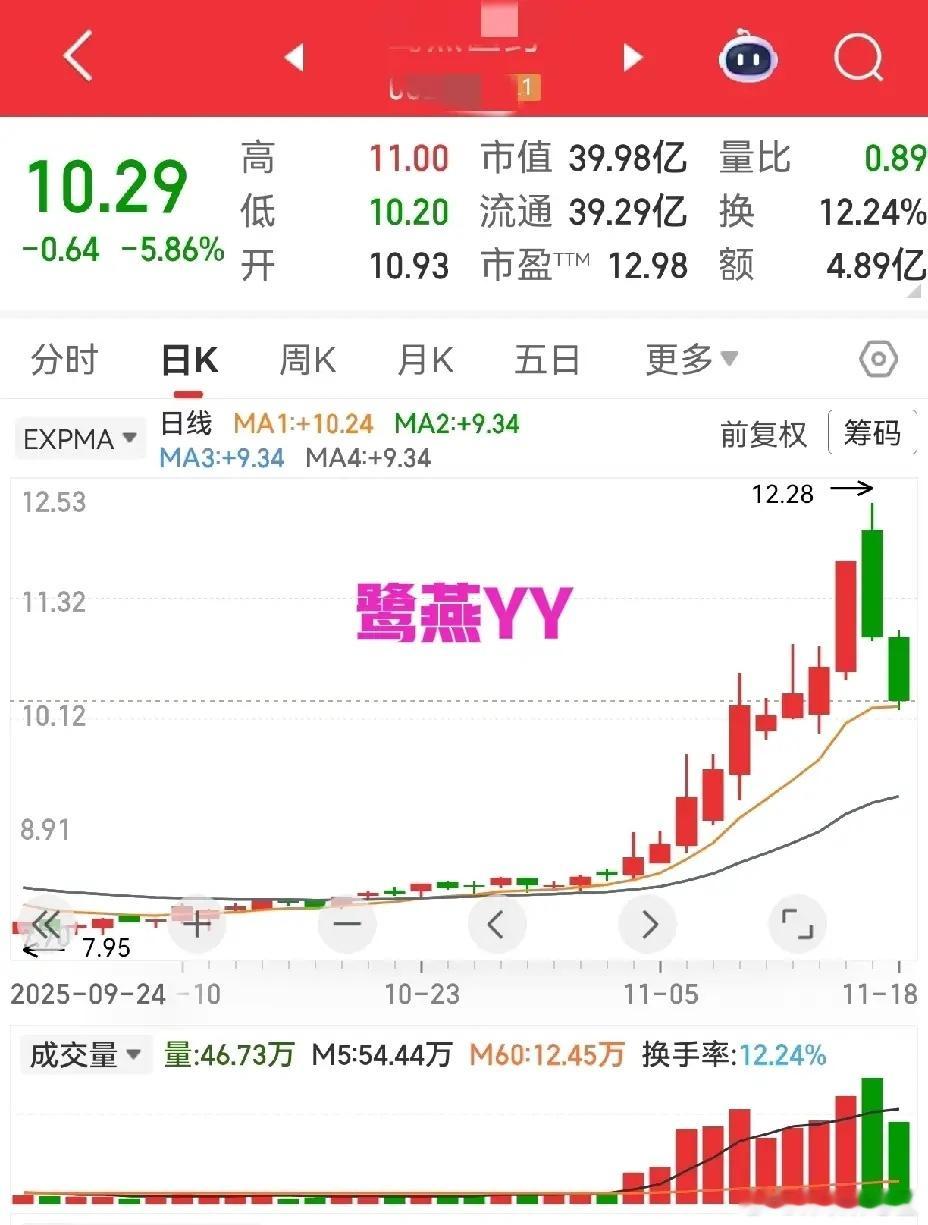The height and width of the screenshot is (1225, 928).
Task: Click the previous stock arrow
Action: (x=294, y=57)
